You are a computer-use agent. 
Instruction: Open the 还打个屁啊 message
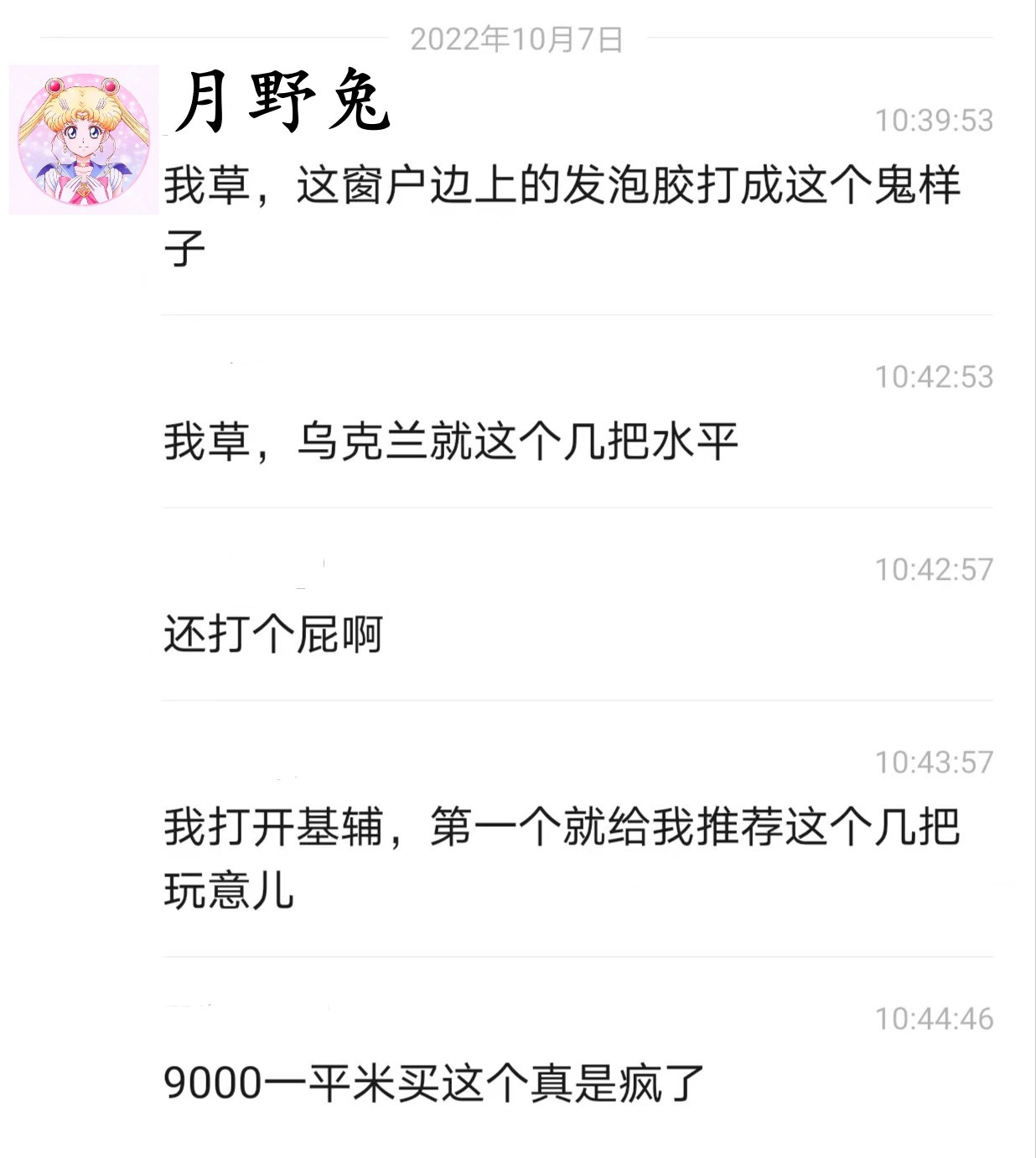[x=272, y=633]
